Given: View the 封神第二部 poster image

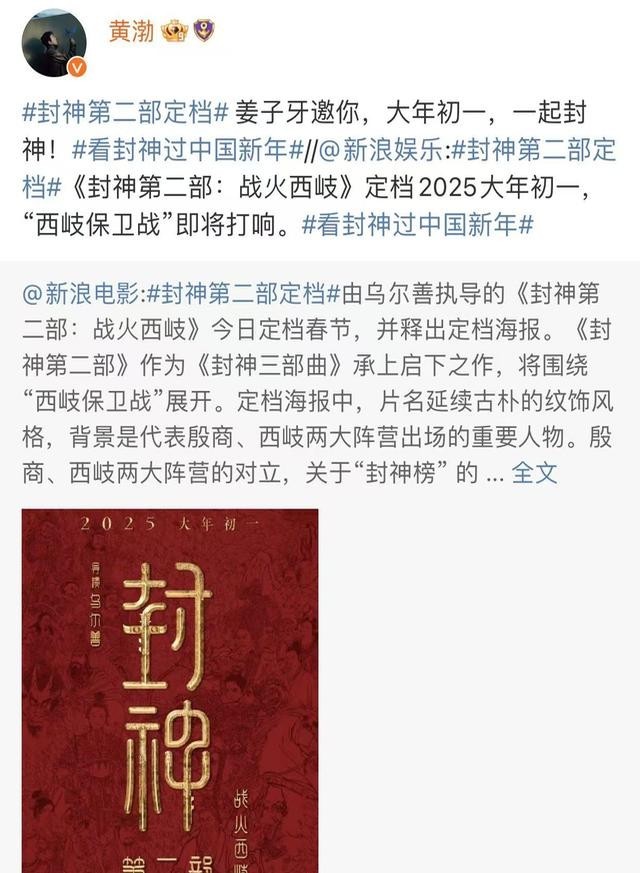Looking at the screenshot, I should 170,690.
